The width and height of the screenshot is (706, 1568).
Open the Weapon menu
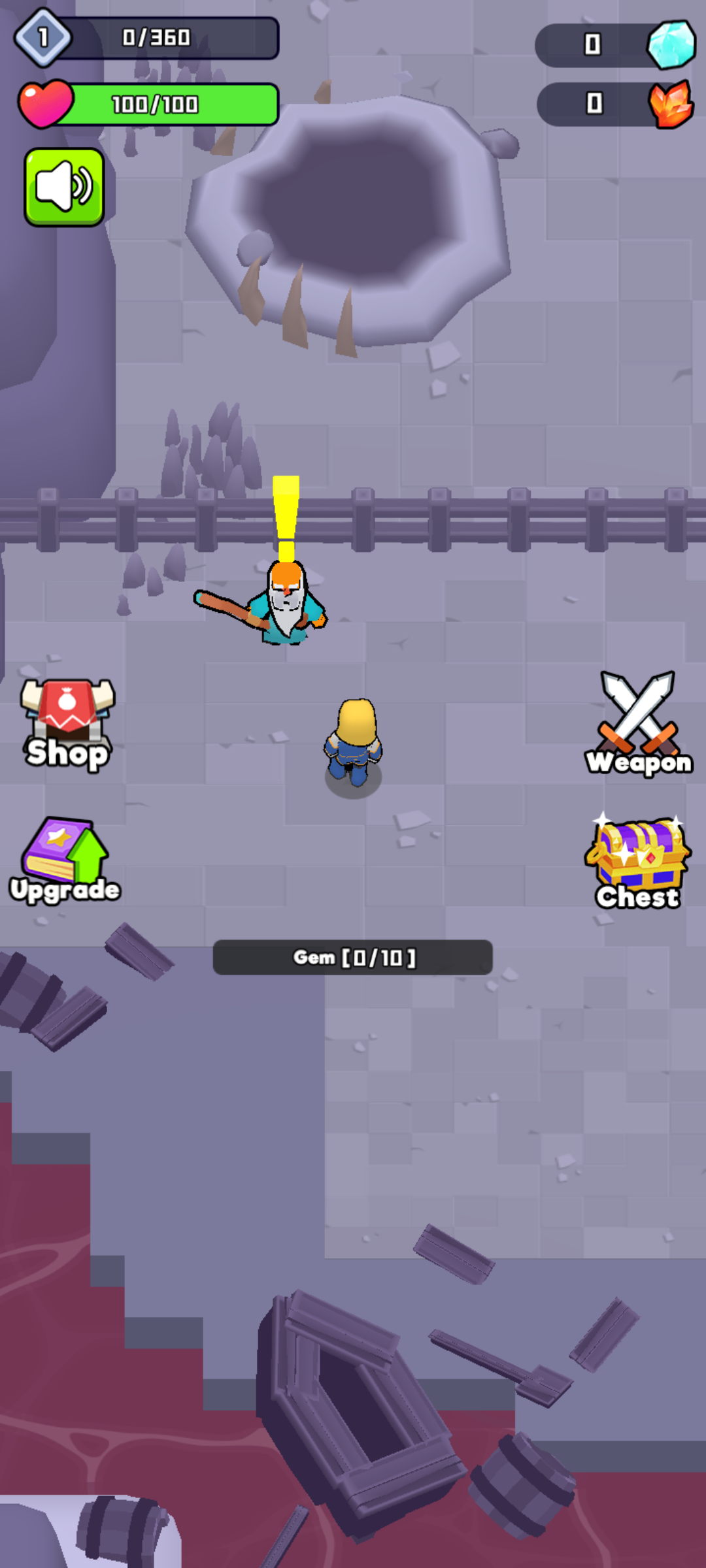[x=638, y=723]
